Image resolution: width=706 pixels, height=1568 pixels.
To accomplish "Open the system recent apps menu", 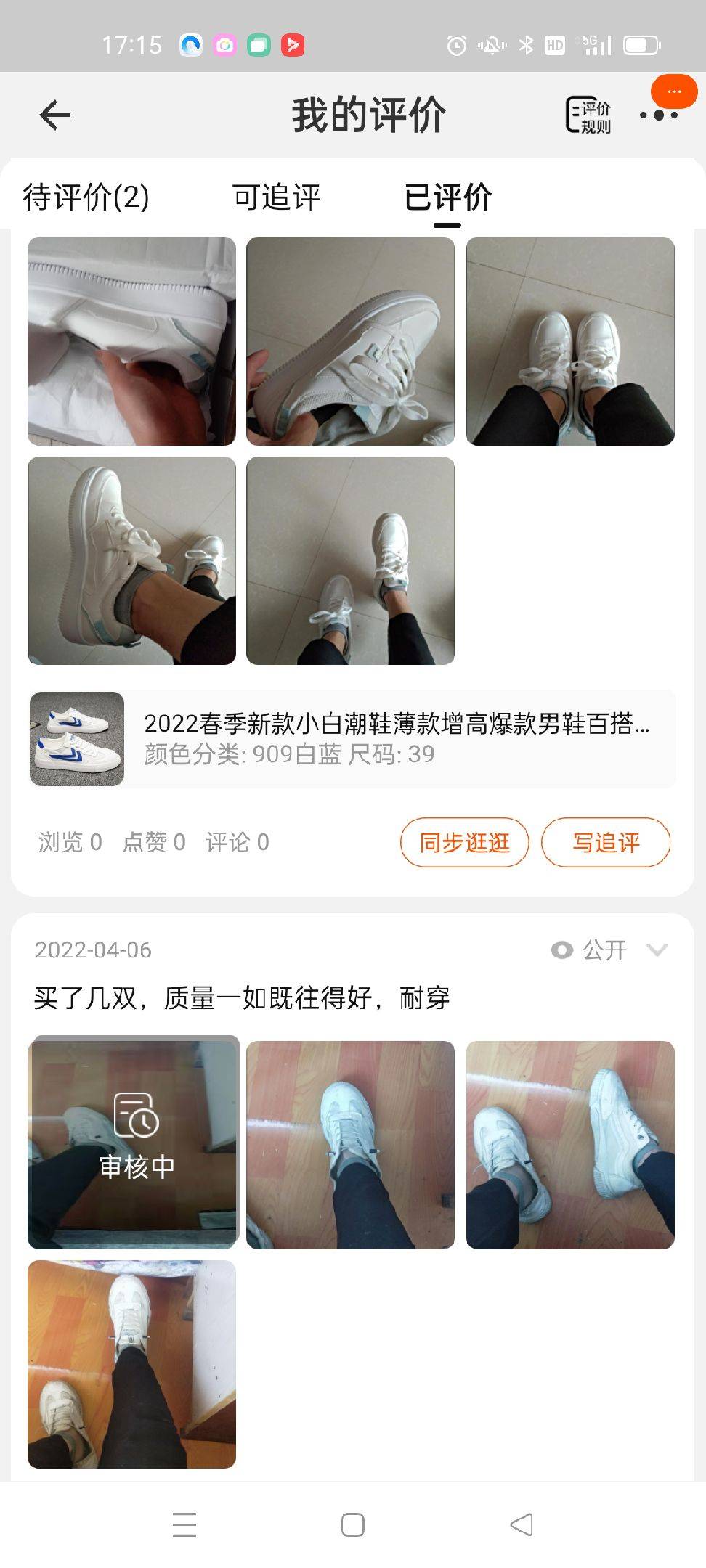I will pos(184,1524).
